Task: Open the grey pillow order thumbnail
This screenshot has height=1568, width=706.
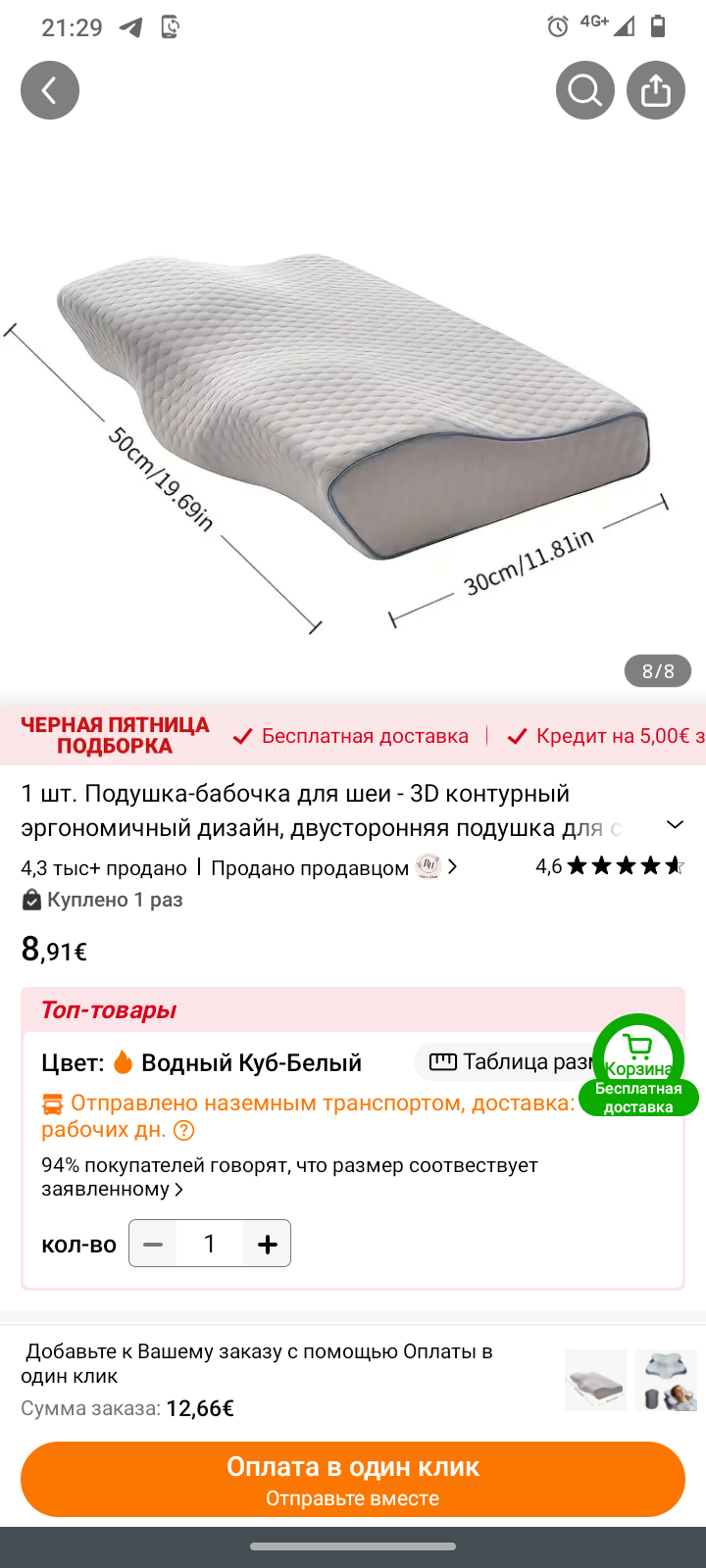Action: (595, 1380)
